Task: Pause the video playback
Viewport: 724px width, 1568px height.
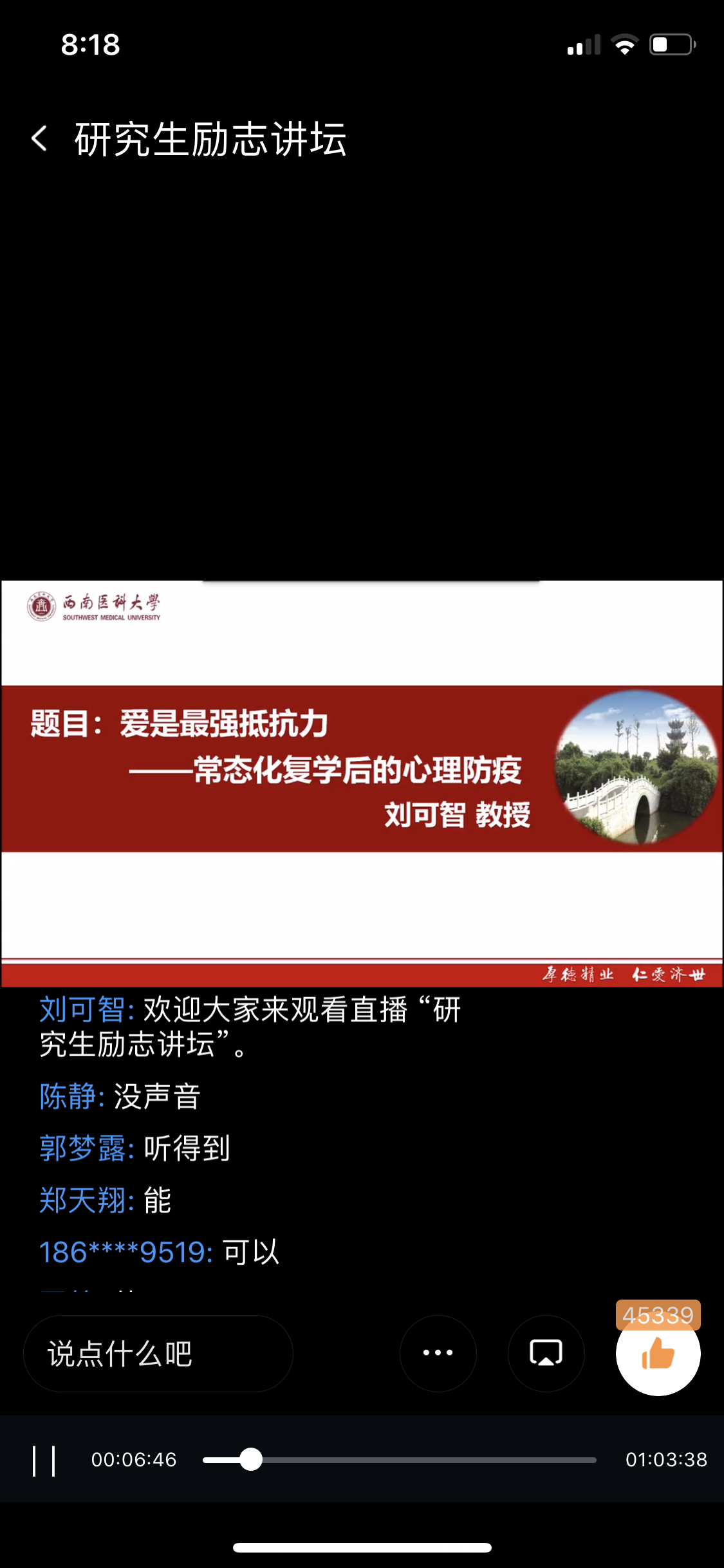Action: [44, 1460]
